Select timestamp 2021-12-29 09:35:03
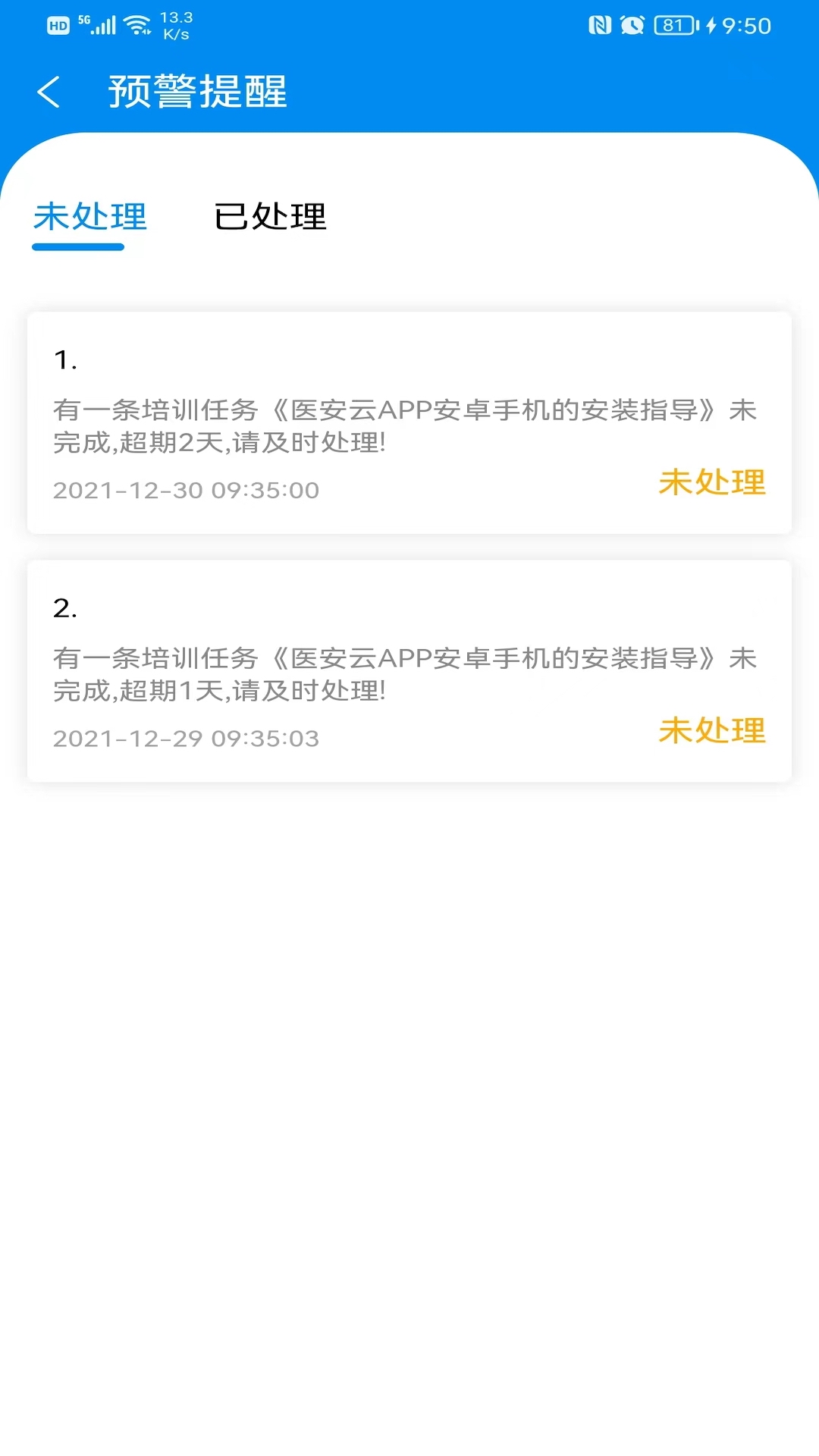Viewport: 819px width, 1456px height. coord(187,738)
